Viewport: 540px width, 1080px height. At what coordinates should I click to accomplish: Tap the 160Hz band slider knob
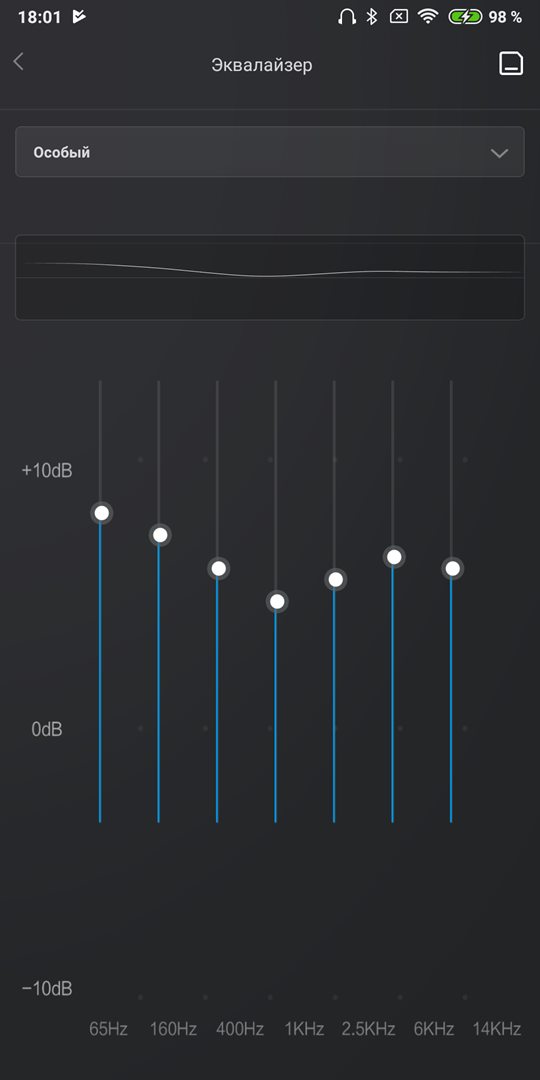coord(160,534)
